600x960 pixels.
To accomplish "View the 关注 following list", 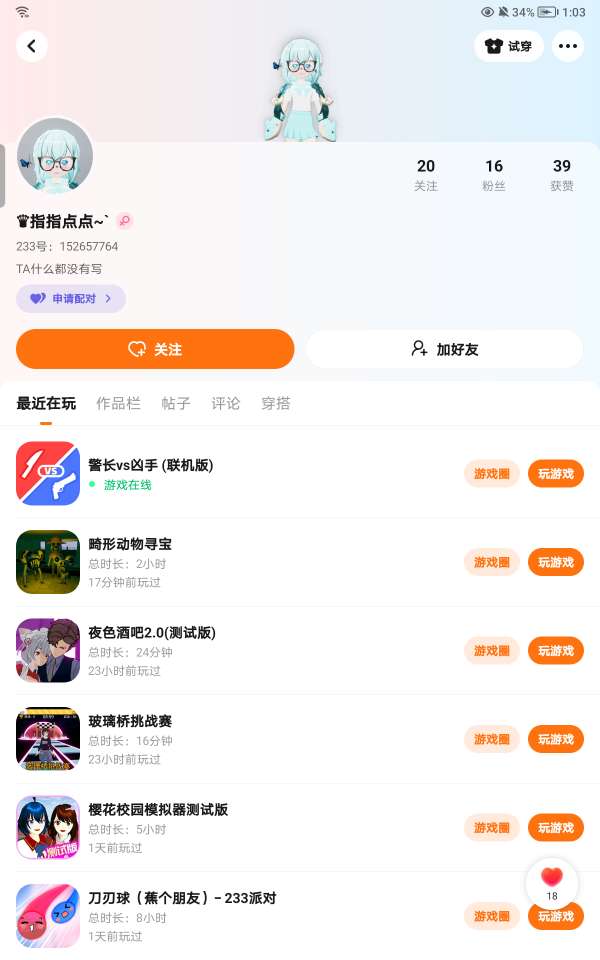I will [426, 174].
